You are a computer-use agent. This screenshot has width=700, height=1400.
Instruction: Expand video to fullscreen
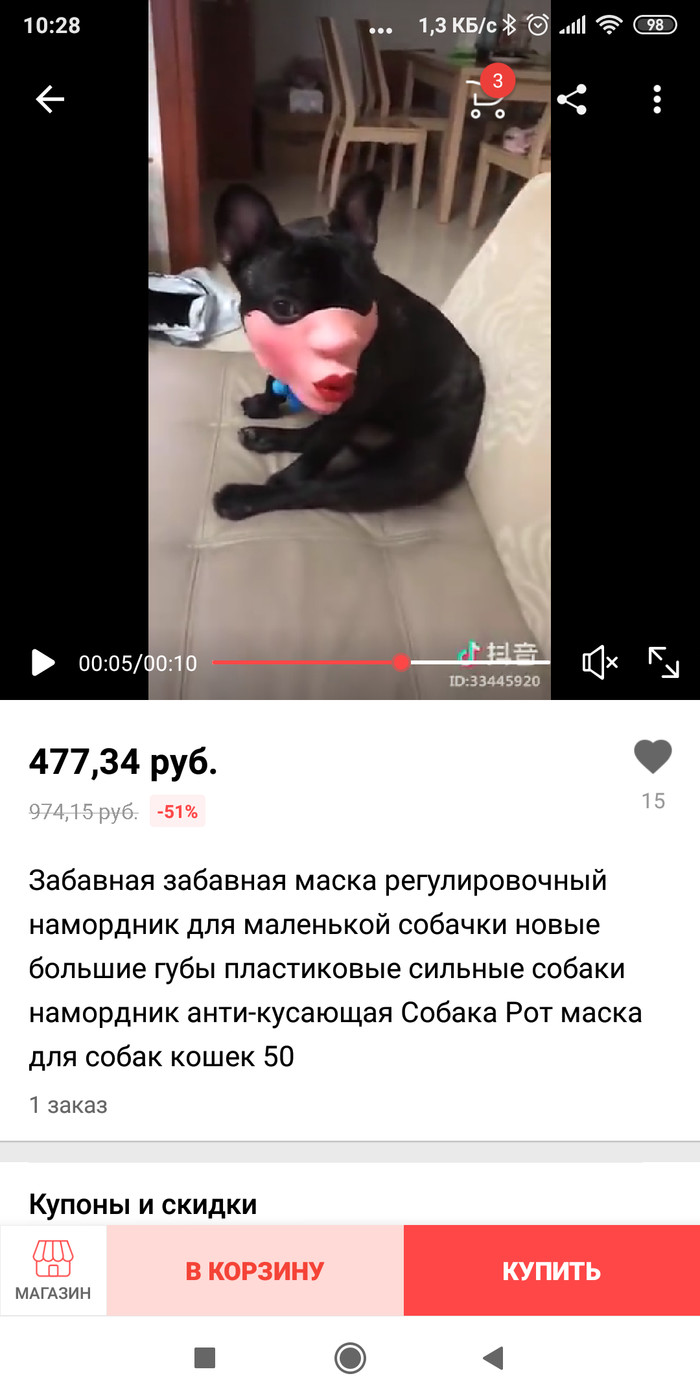tap(664, 662)
